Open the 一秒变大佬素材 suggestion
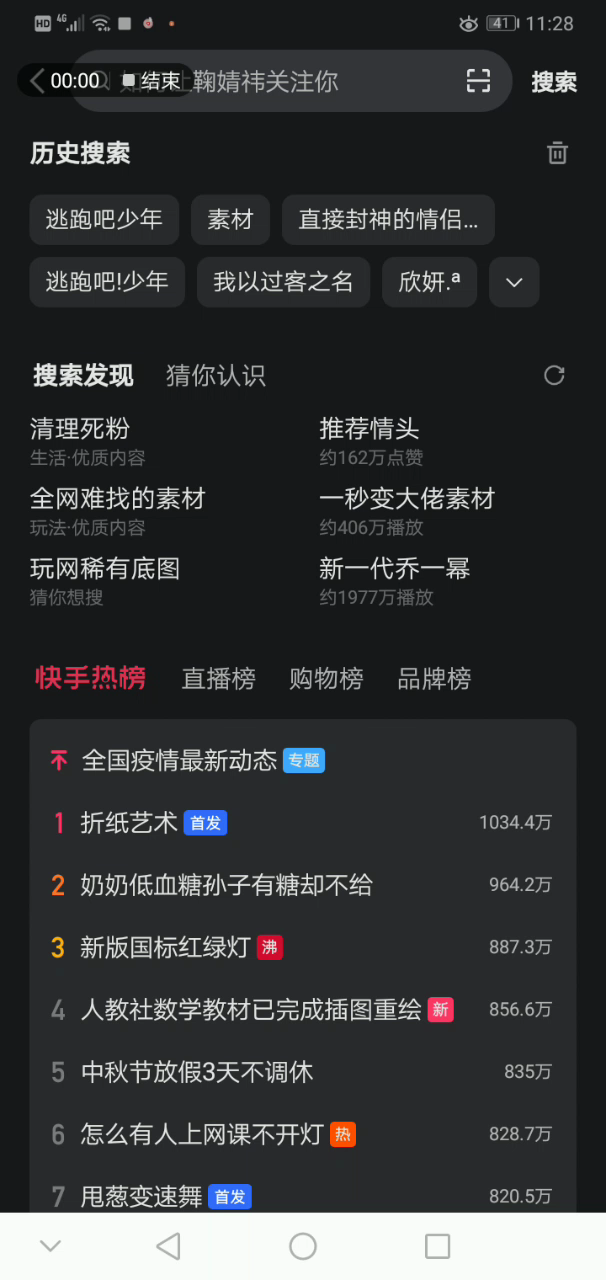Viewport: 606px width, 1280px height. 407,499
